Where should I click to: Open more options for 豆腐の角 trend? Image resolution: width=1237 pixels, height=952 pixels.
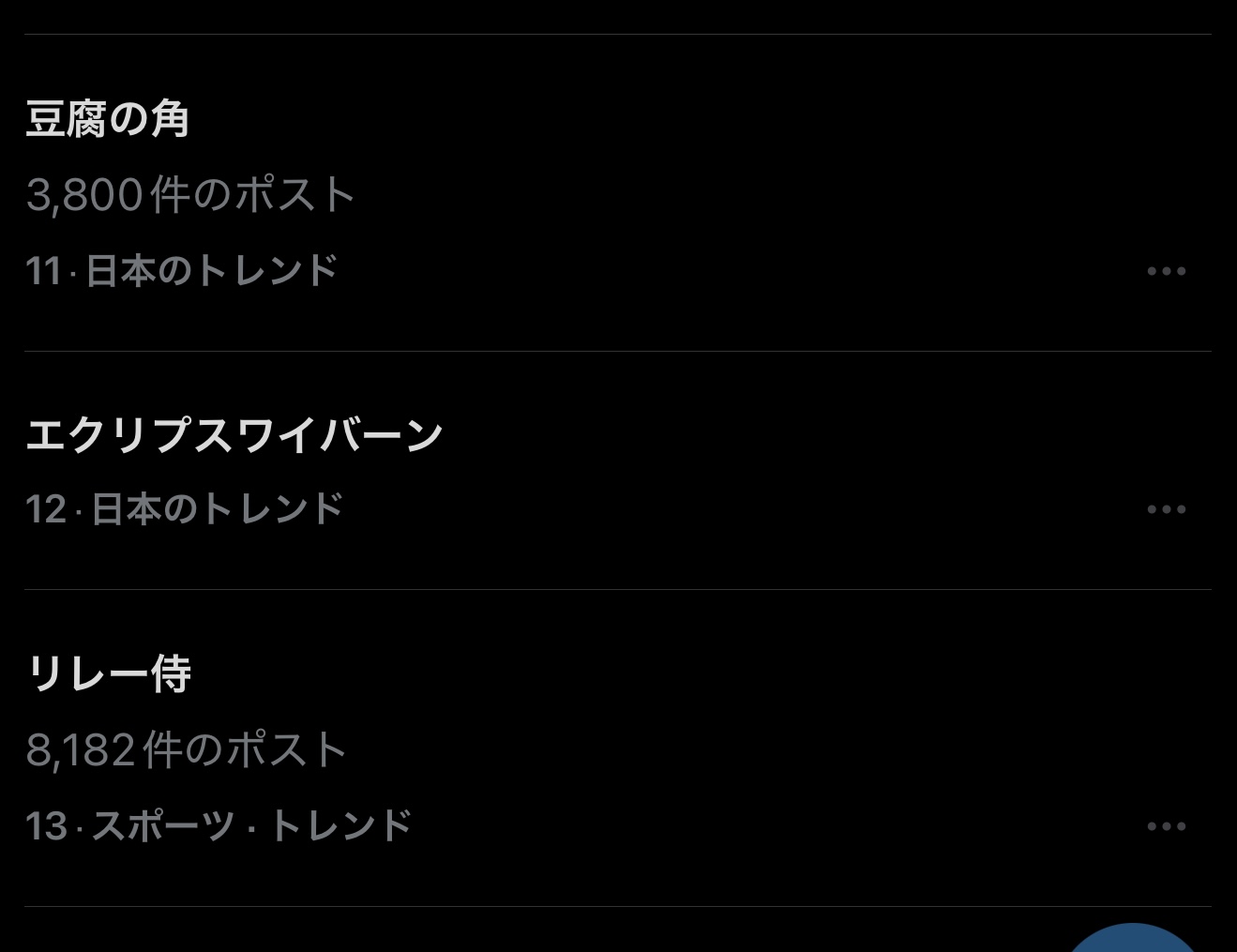point(1166,272)
